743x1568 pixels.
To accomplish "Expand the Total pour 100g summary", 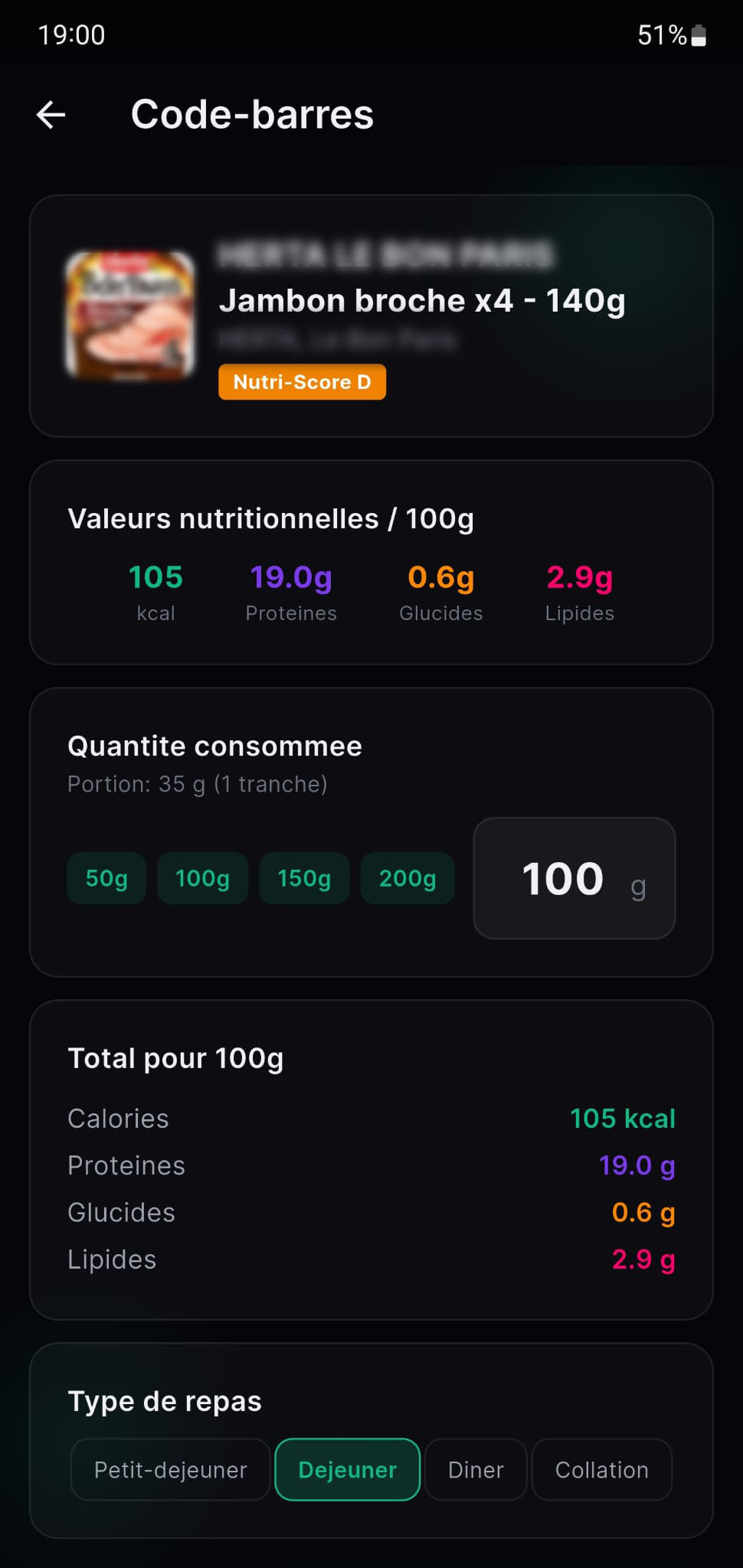I will tap(176, 1057).
